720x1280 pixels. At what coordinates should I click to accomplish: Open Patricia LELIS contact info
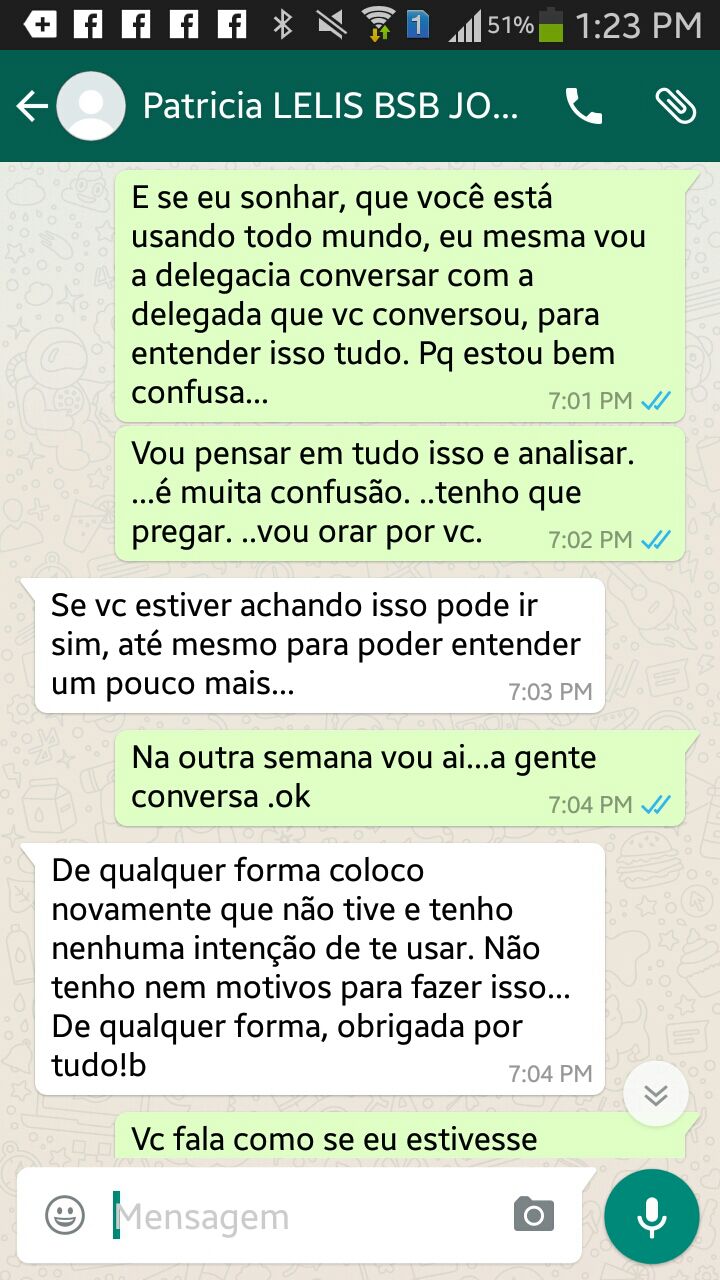(330, 106)
